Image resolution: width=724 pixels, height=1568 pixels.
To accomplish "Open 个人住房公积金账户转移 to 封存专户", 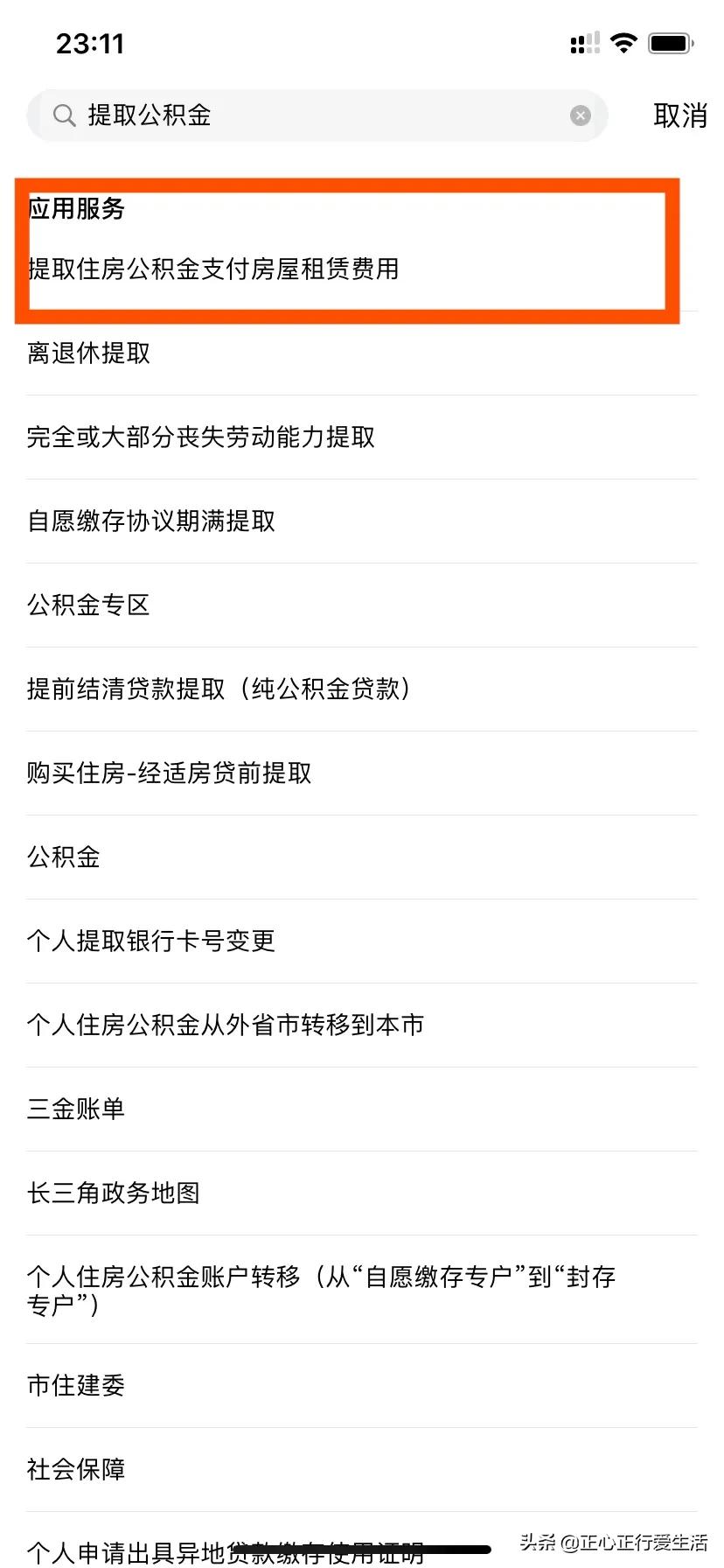I will click(x=321, y=1290).
